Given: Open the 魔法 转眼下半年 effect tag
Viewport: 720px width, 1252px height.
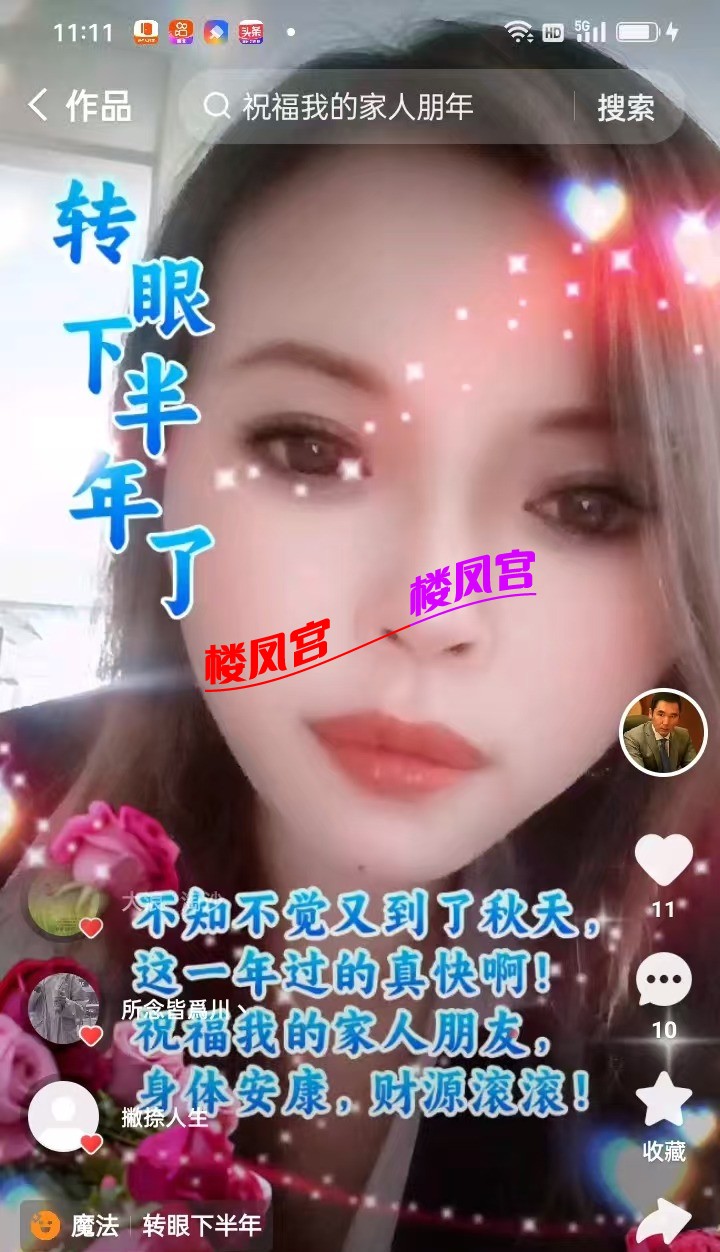Looking at the screenshot, I should click(x=147, y=1225).
